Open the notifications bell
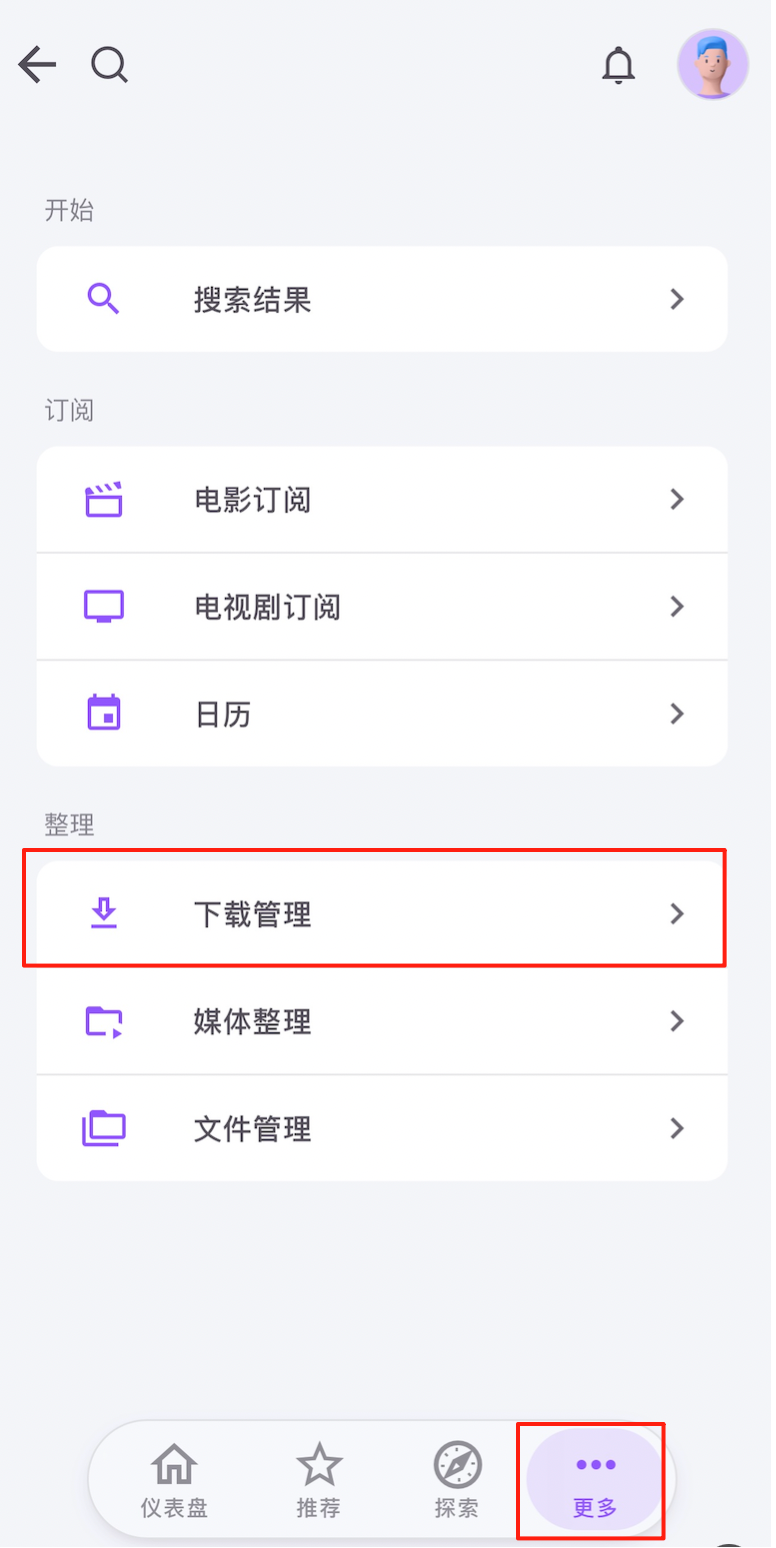 coord(618,66)
